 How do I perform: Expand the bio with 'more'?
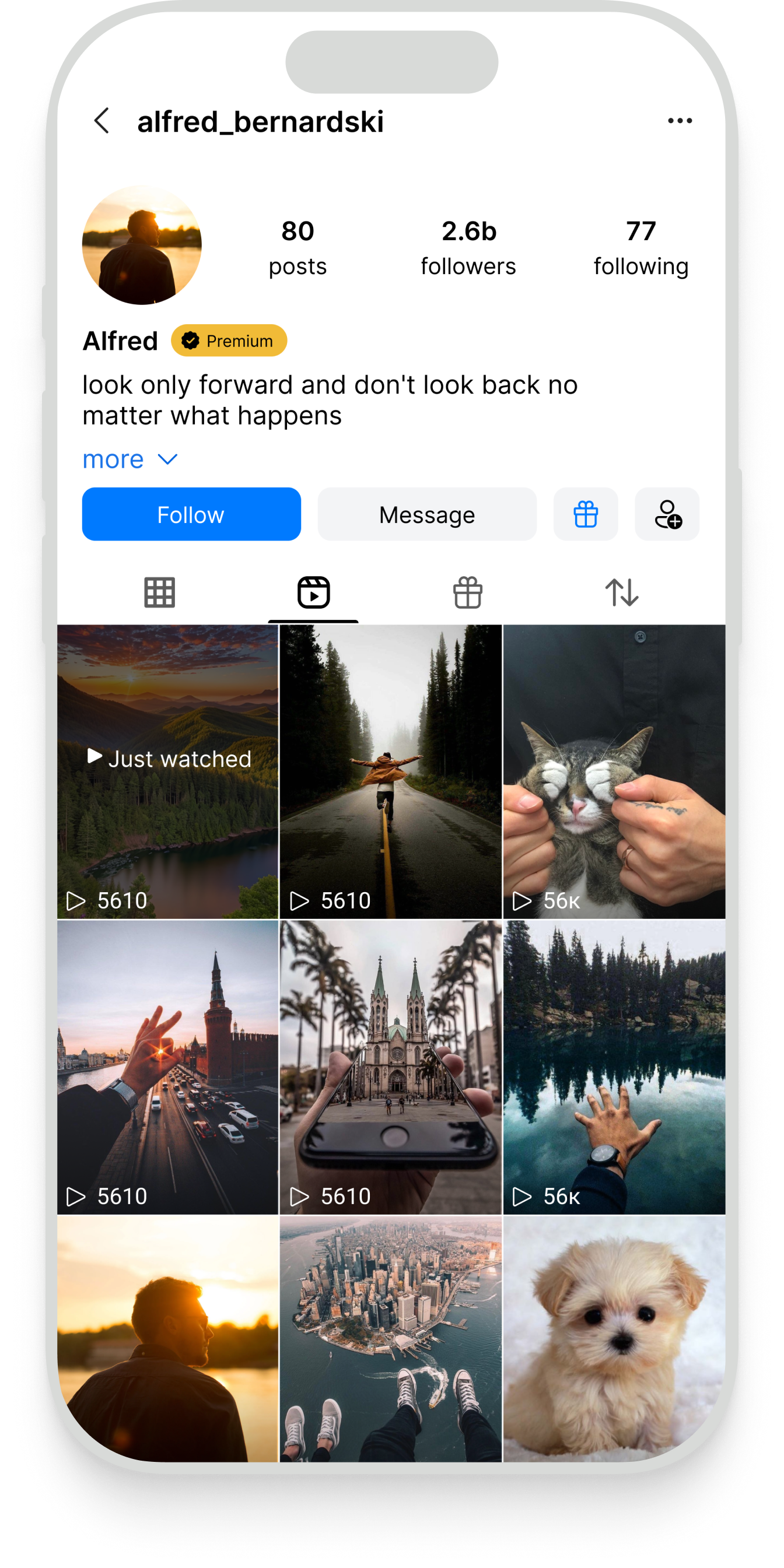113,459
